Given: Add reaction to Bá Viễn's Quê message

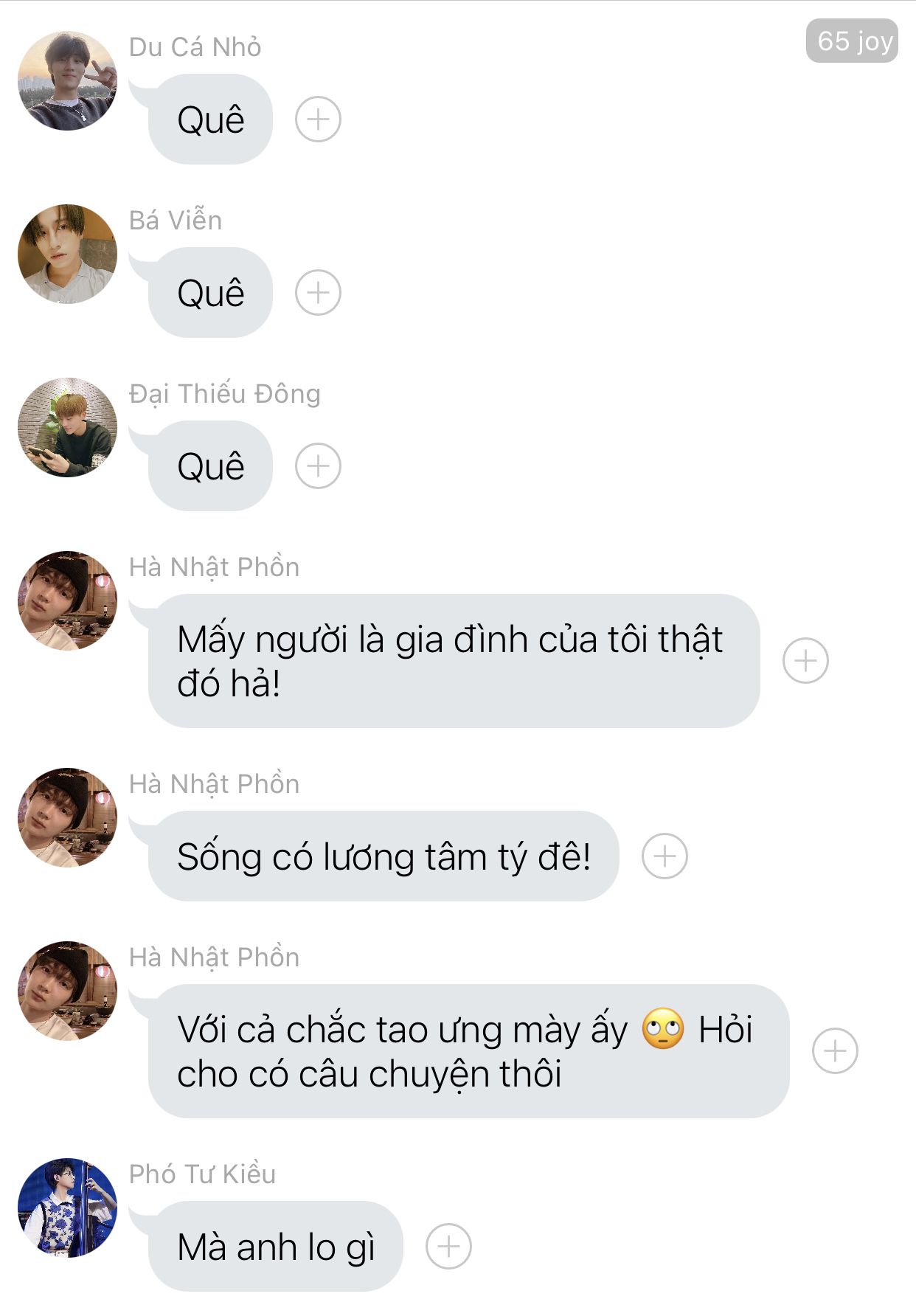Looking at the screenshot, I should click(x=318, y=293).
